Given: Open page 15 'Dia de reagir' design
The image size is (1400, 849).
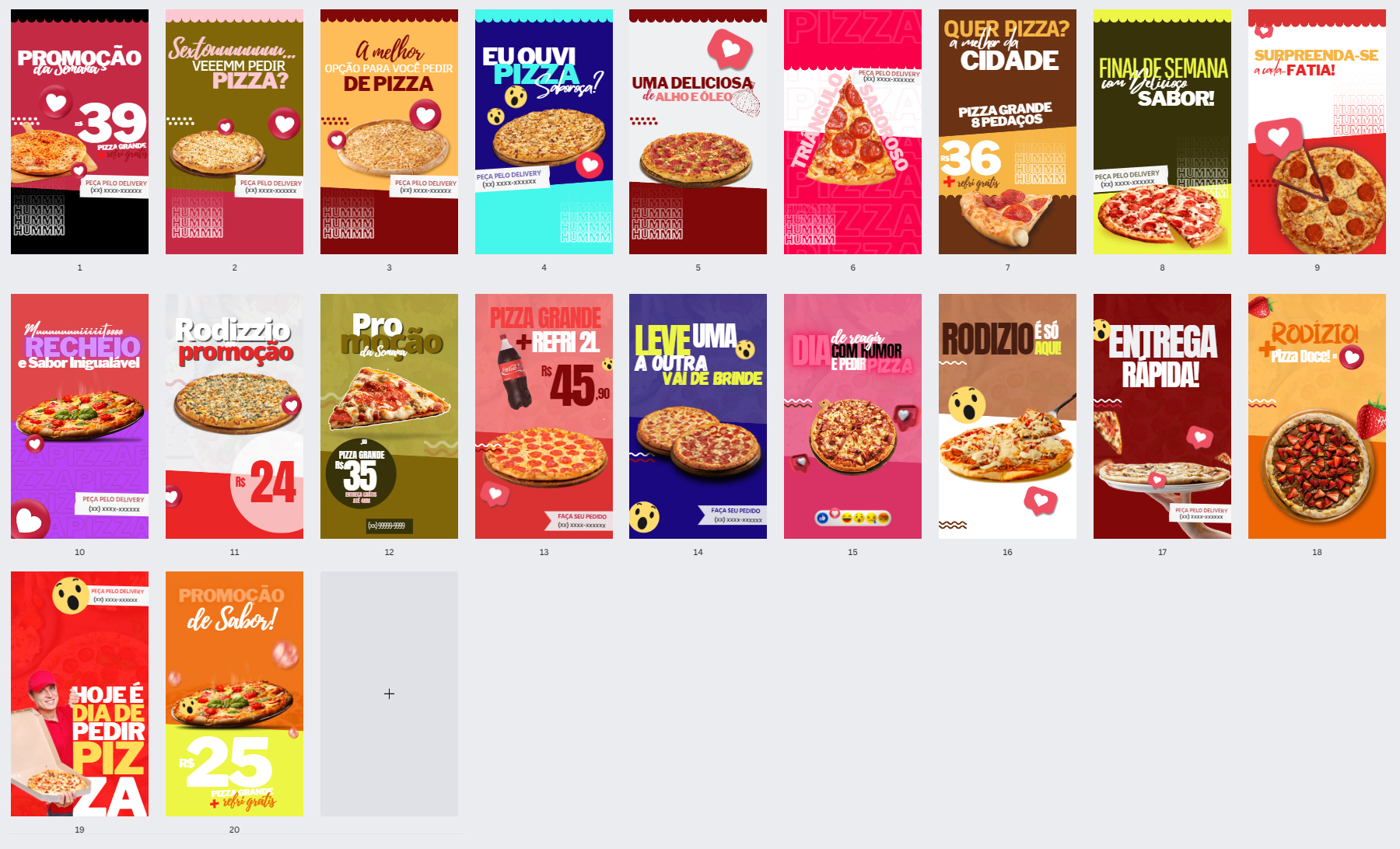Looking at the screenshot, I should click(x=852, y=416).
